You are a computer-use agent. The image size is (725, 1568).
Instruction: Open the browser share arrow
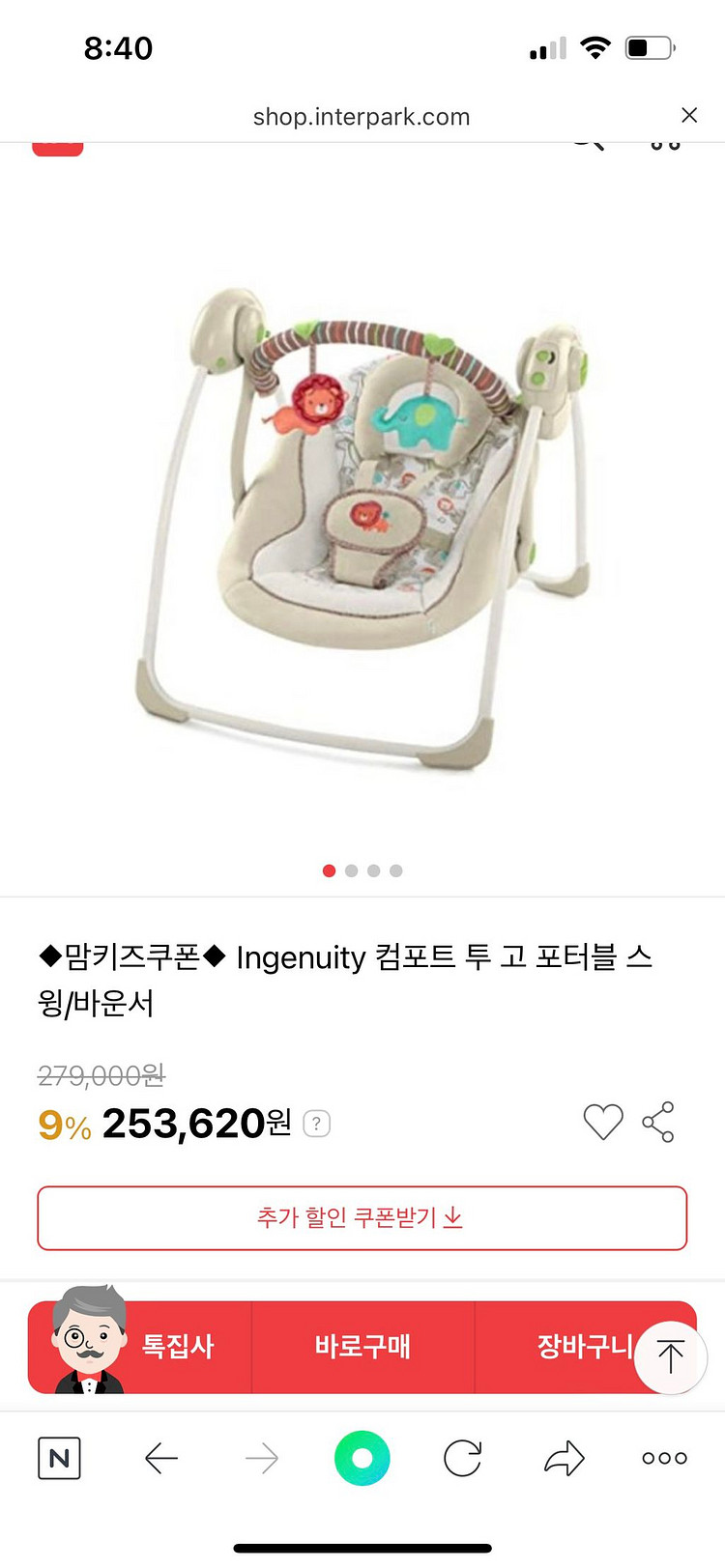pos(564,1458)
